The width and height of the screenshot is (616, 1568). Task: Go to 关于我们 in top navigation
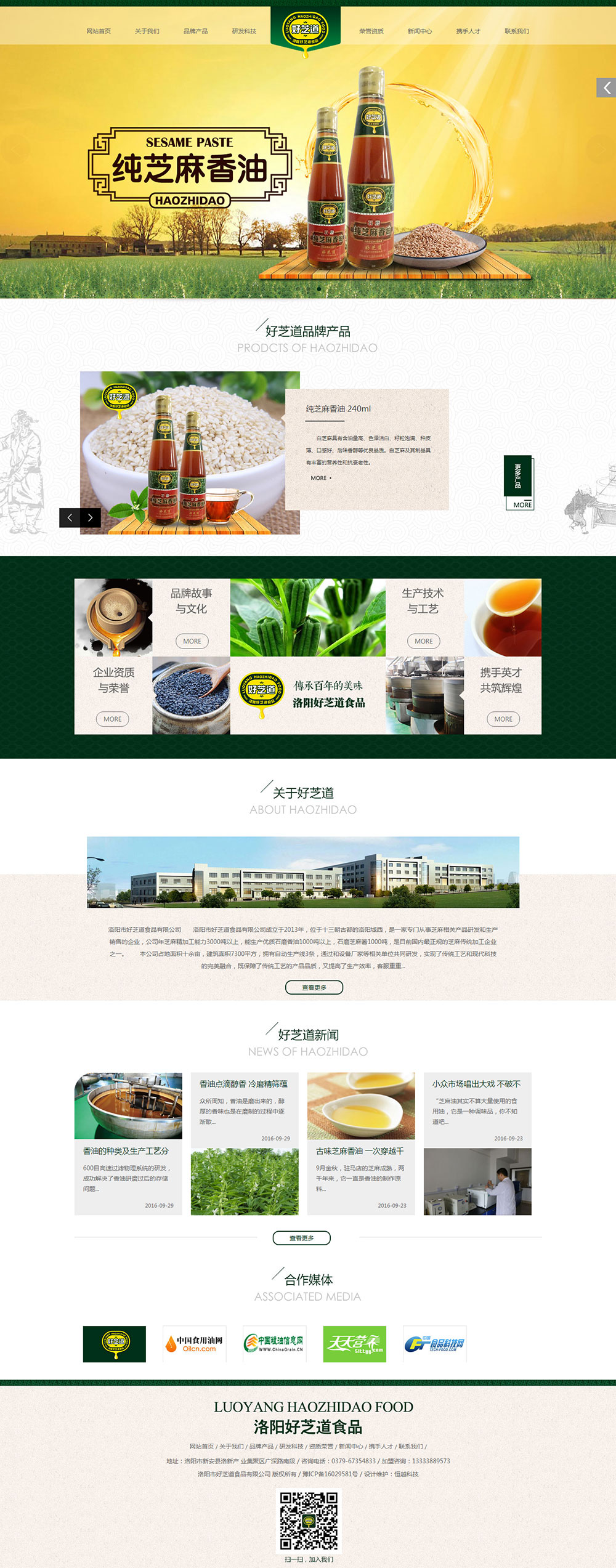[147, 31]
